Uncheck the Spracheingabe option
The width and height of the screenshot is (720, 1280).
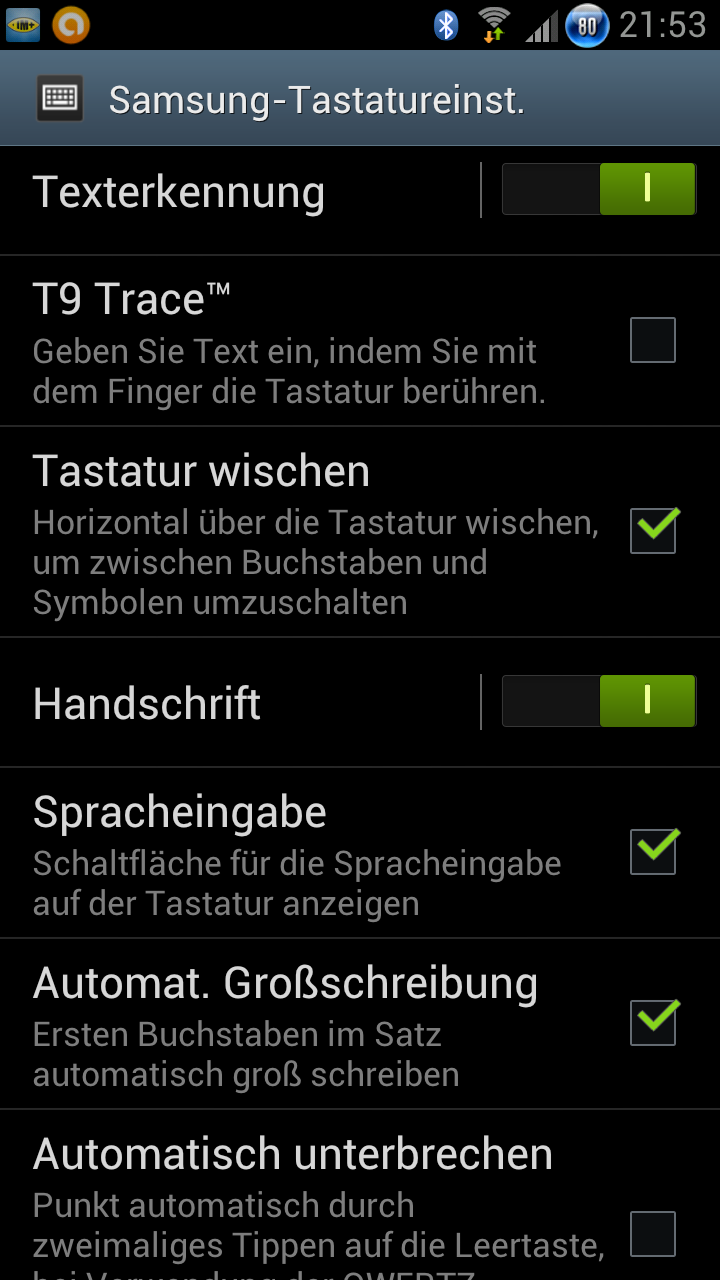(x=653, y=852)
